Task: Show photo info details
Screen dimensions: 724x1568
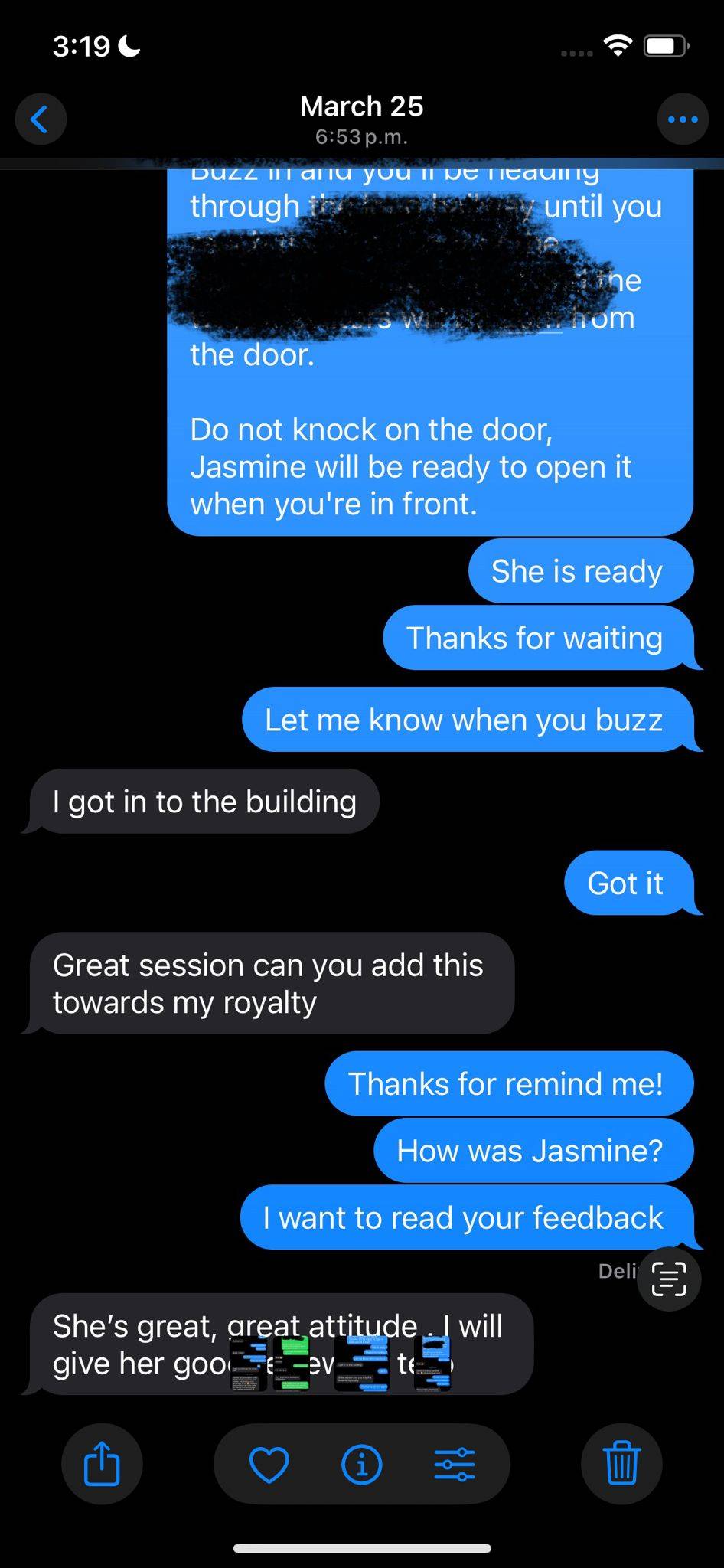Action: 362,1464
